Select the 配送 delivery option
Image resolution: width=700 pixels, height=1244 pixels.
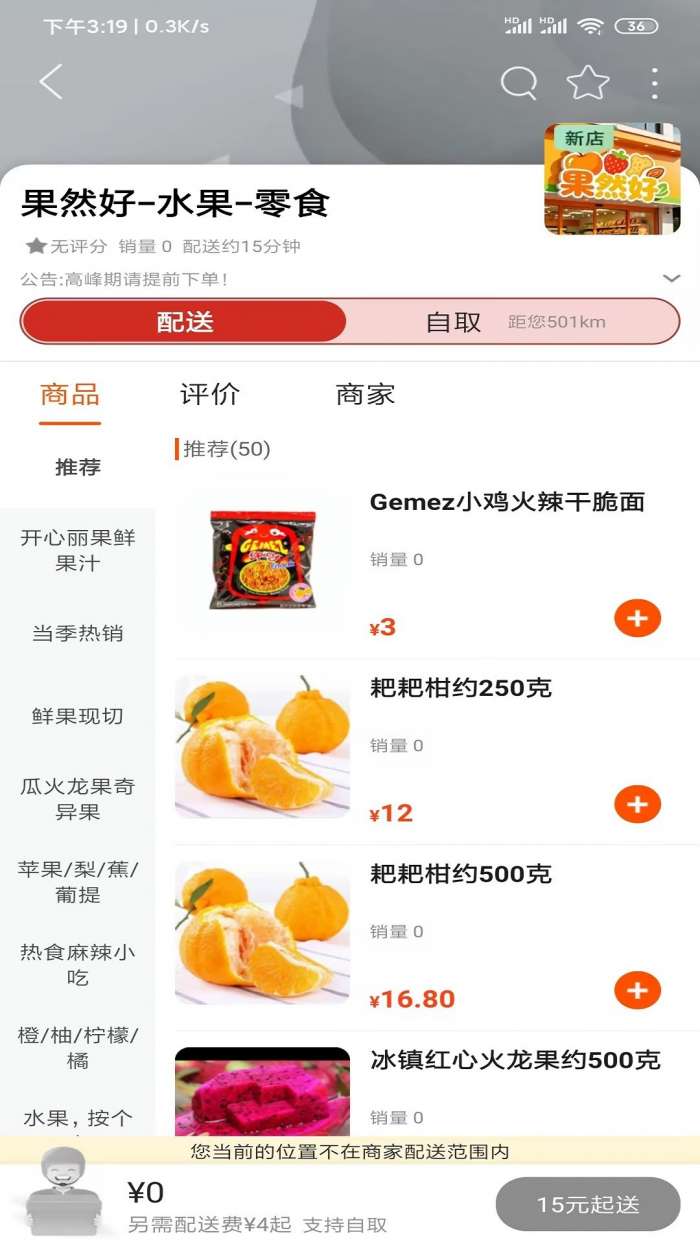tap(185, 321)
